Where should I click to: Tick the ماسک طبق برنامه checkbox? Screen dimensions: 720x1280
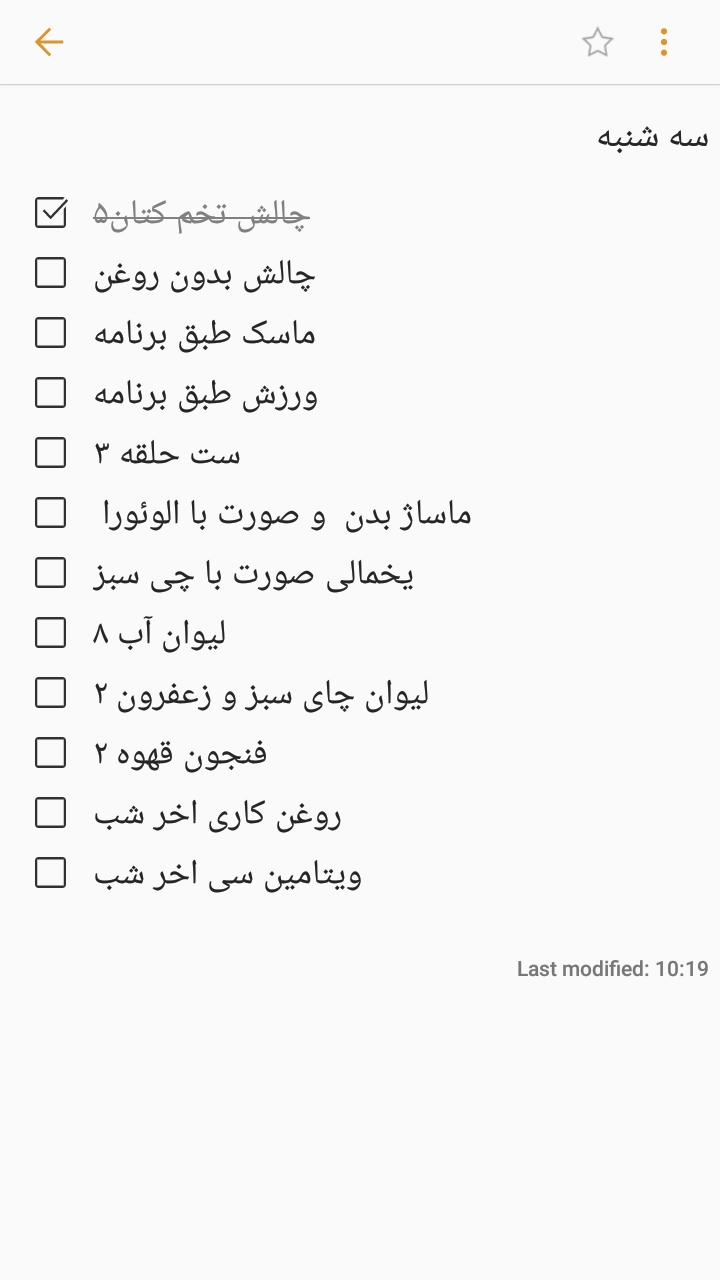tap(51, 333)
